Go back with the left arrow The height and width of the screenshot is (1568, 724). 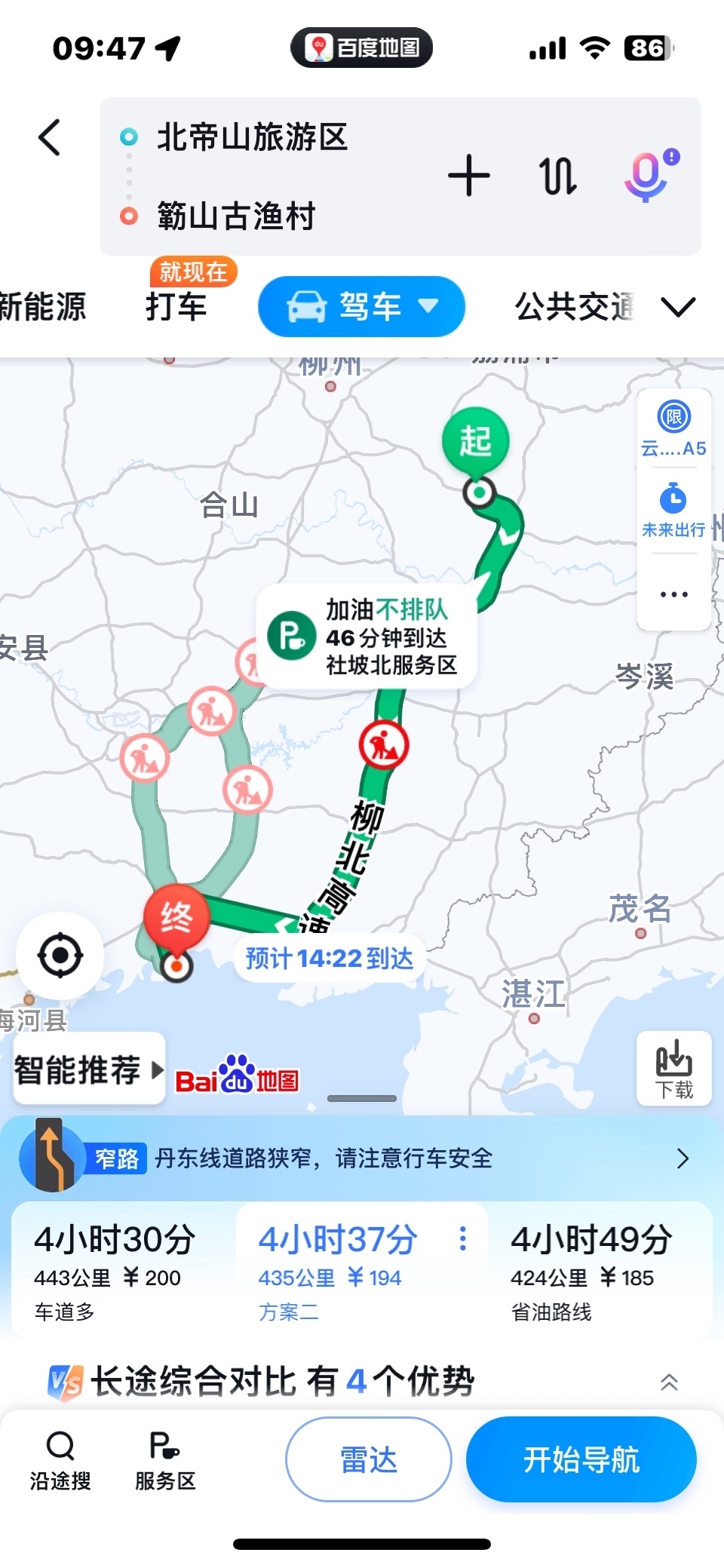(50, 138)
